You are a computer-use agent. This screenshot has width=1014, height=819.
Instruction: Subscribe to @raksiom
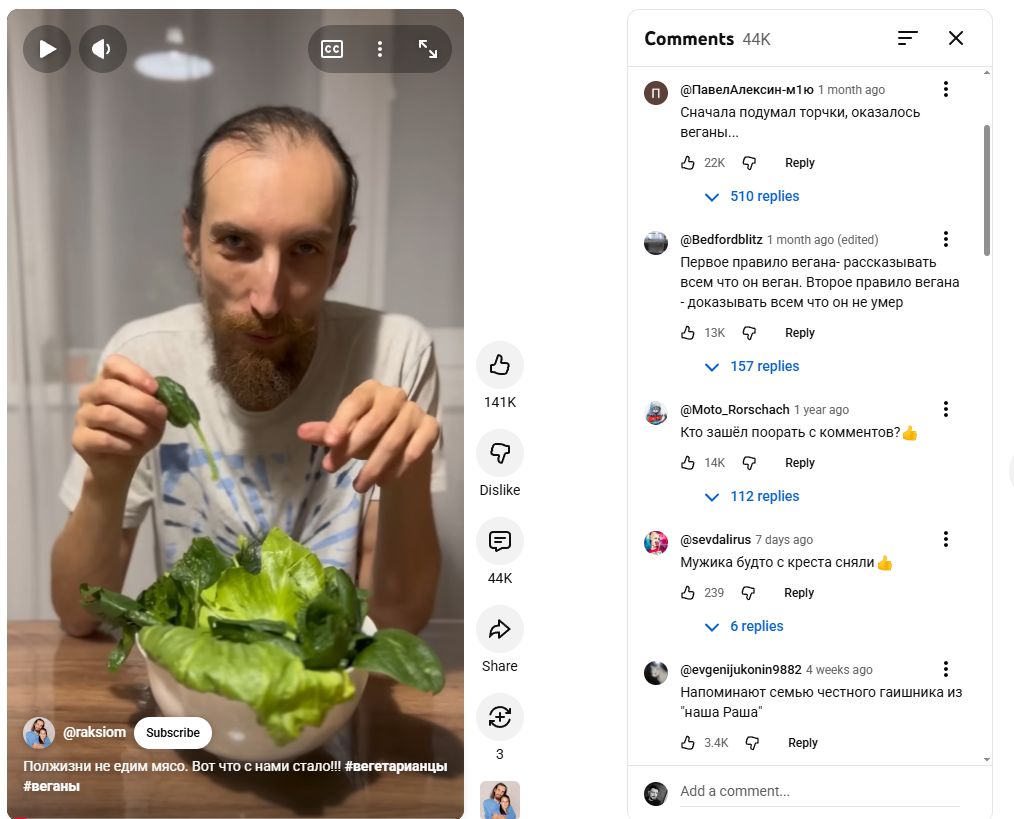pyautogui.click(x=173, y=733)
